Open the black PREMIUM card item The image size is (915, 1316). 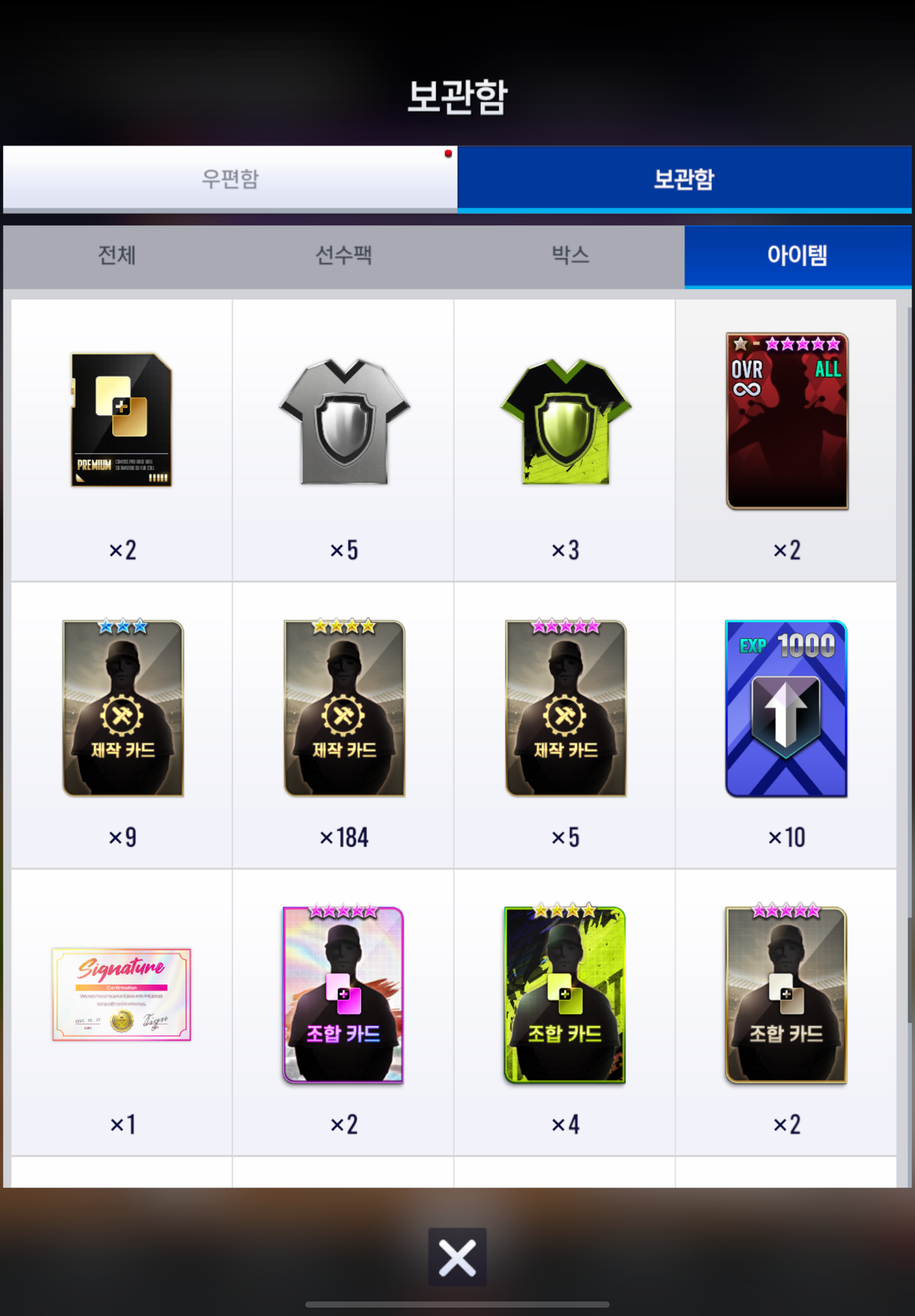(122, 420)
